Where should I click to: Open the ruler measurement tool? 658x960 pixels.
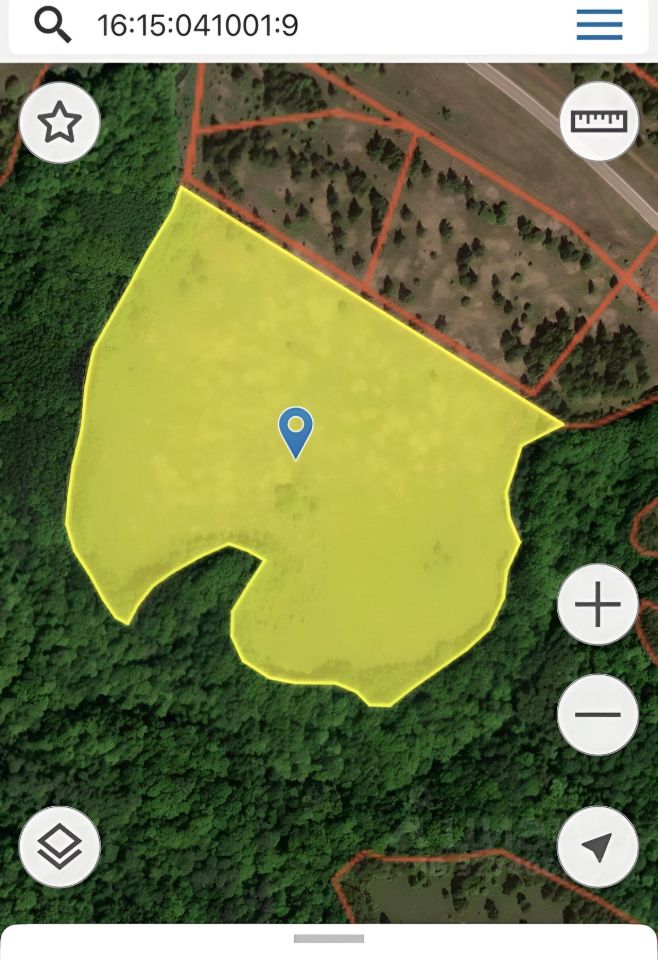click(x=598, y=122)
